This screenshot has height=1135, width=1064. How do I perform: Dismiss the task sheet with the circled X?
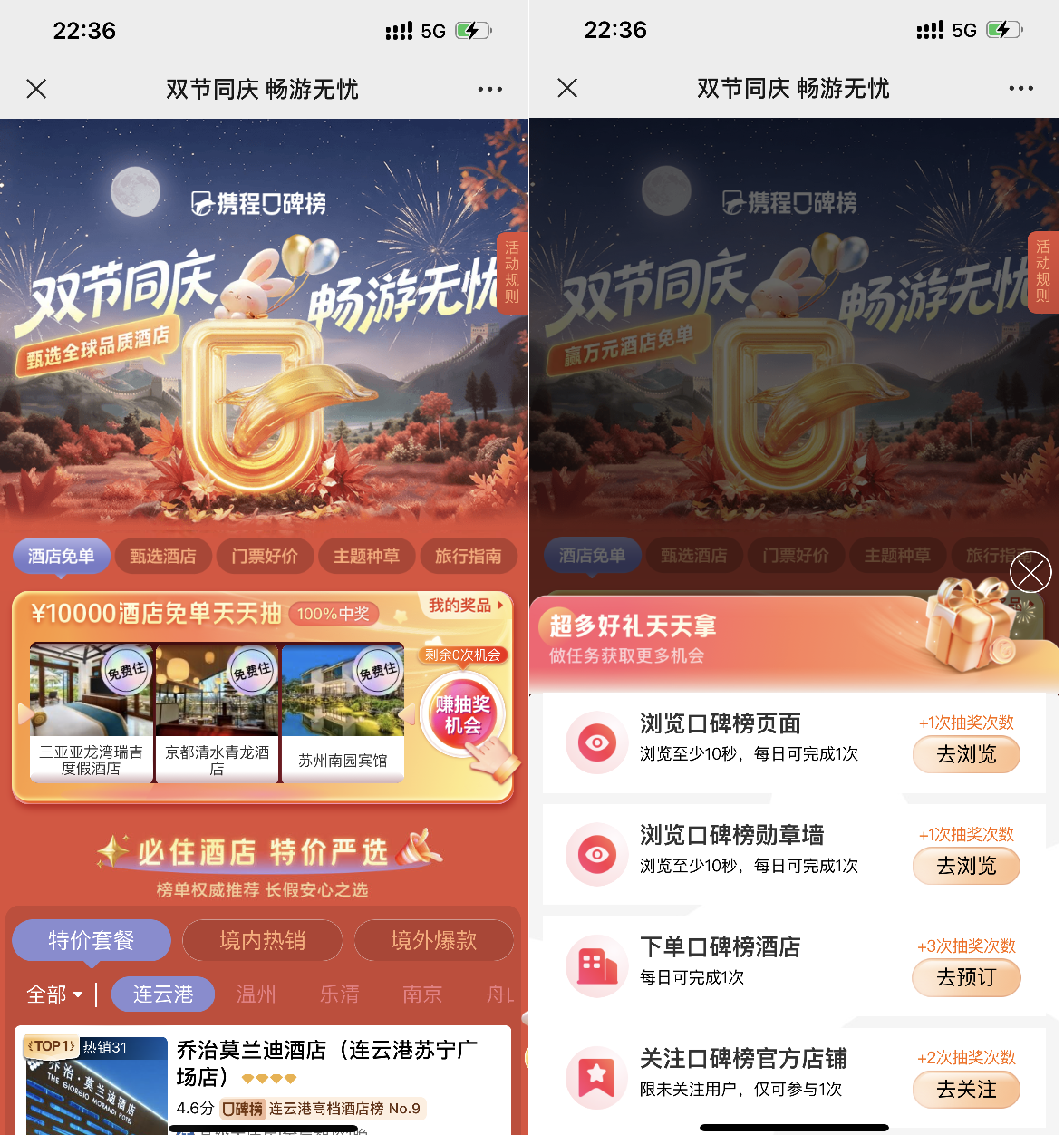point(1030,573)
